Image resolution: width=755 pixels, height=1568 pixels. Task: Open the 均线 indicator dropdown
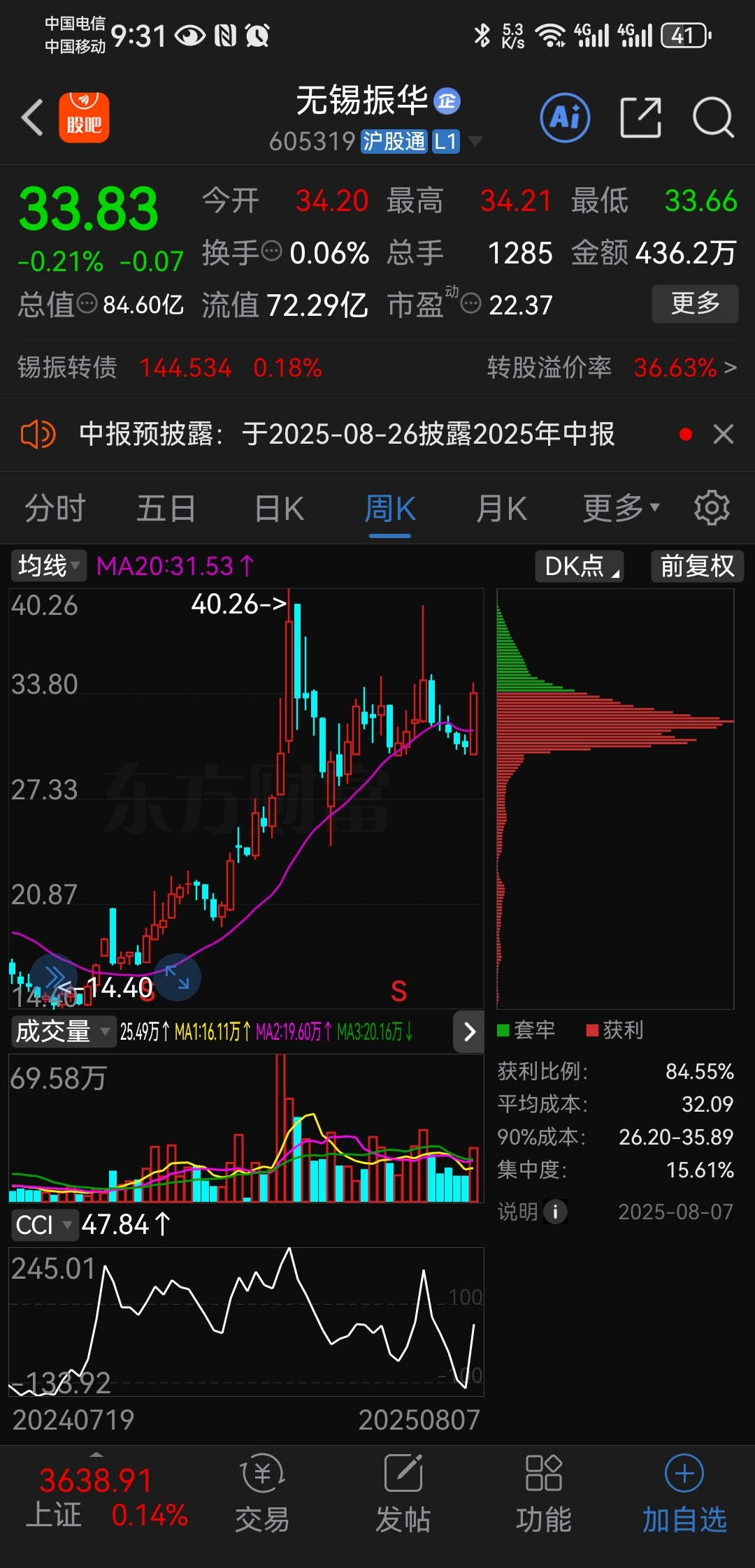click(x=48, y=566)
